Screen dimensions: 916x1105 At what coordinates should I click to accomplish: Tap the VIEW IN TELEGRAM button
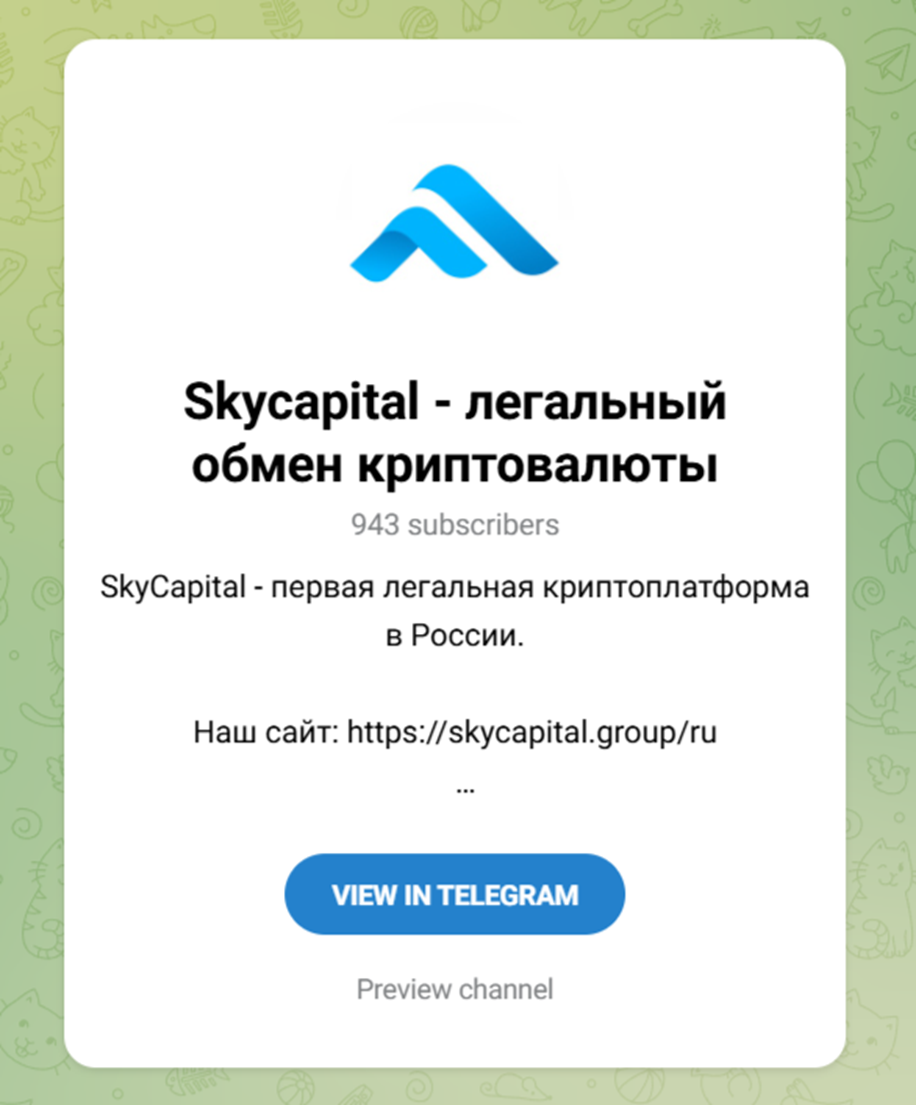(x=455, y=894)
